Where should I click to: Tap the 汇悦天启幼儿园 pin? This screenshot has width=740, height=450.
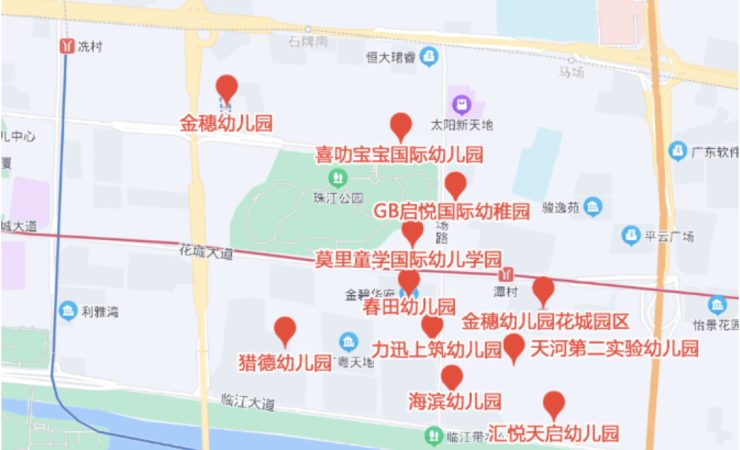coord(553,405)
